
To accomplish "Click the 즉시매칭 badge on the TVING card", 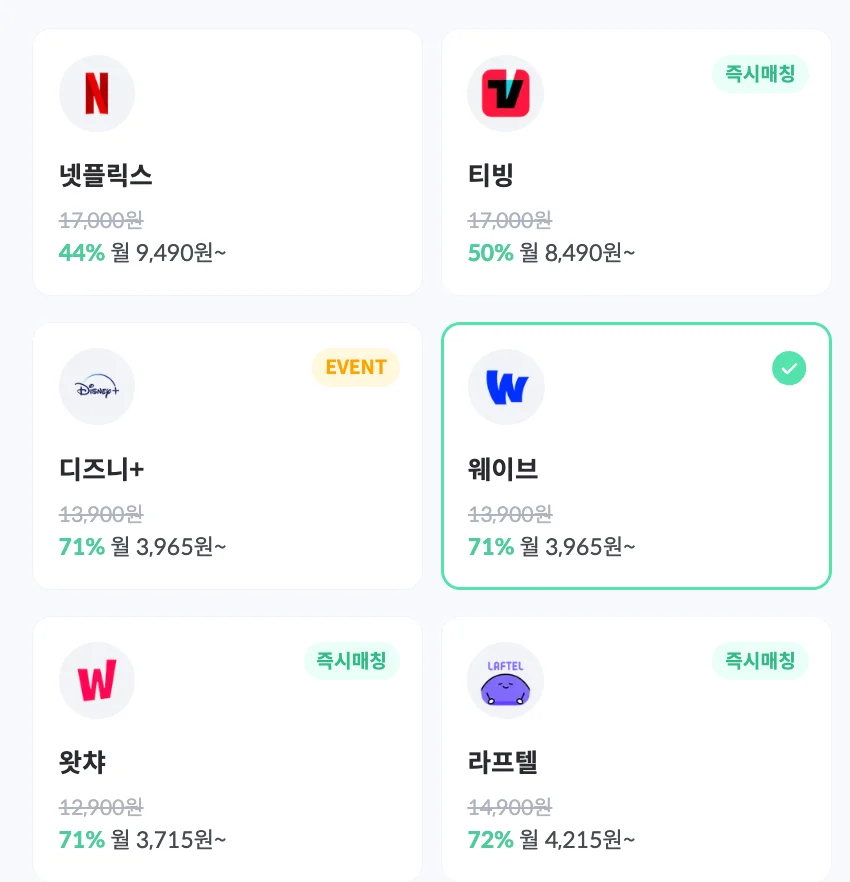I will coord(759,74).
